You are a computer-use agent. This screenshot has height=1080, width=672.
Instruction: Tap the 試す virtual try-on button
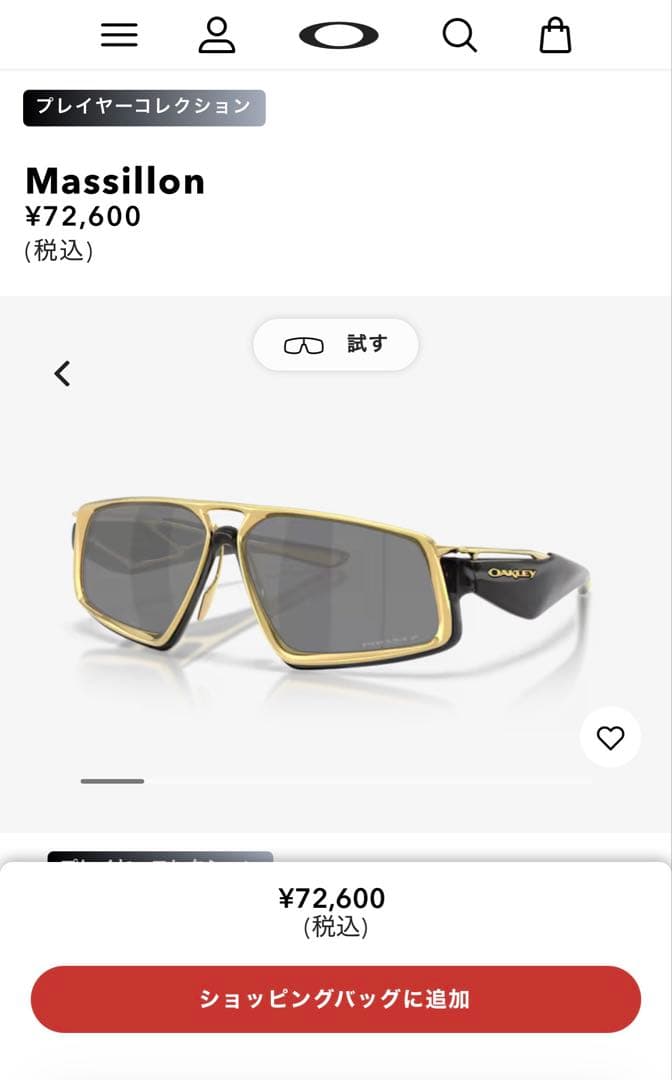click(x=336, y=345)
